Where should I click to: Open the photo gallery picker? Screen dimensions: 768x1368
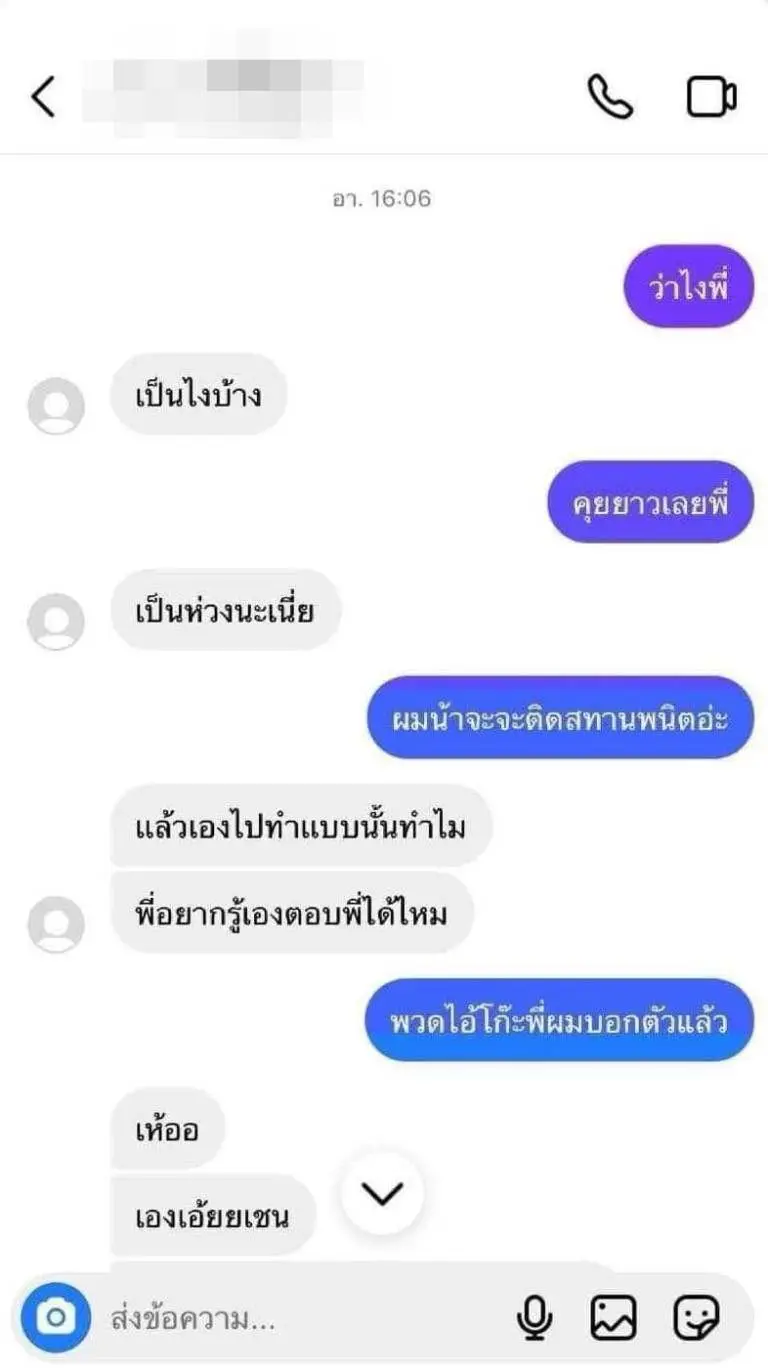[x=613, y=1319]
